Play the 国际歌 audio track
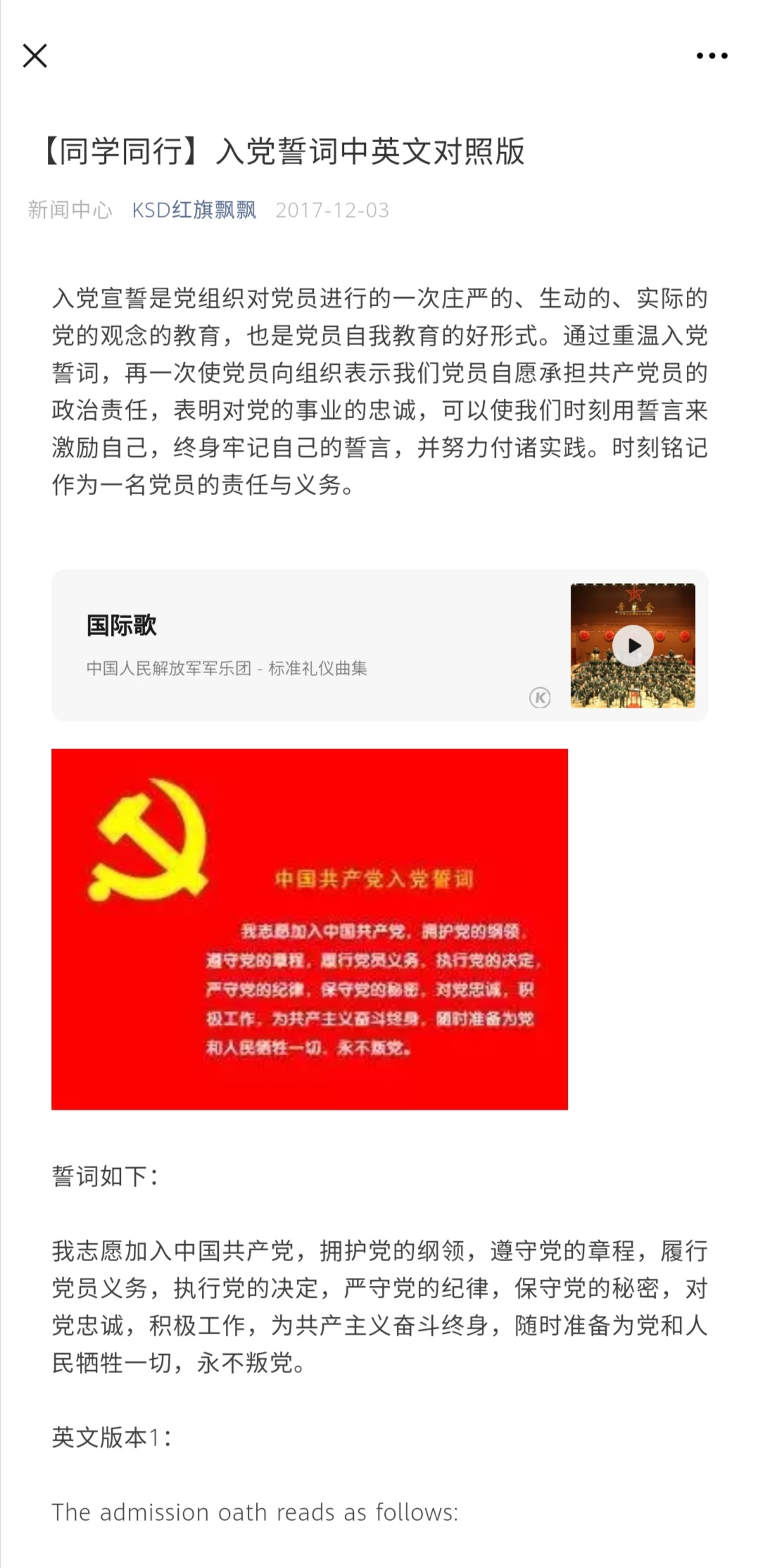760x1568 pixels. tap(633, 646)
